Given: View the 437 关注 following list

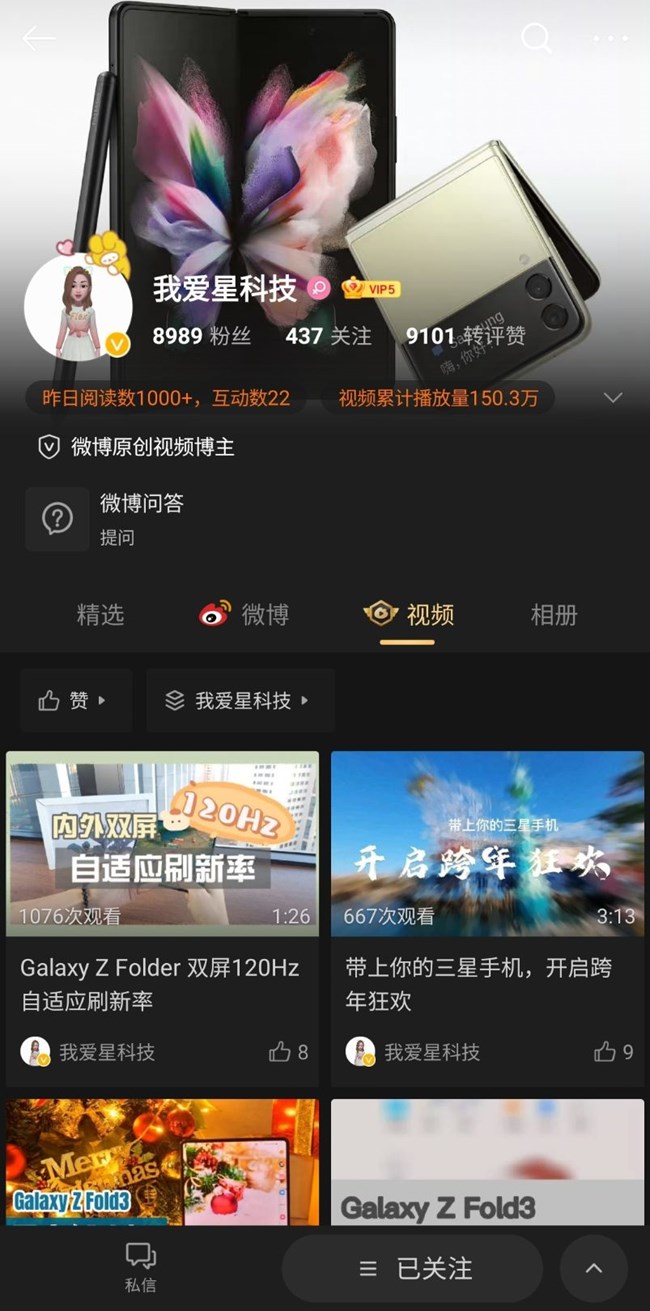Looking at the screenshot, I should pos(328,337).
